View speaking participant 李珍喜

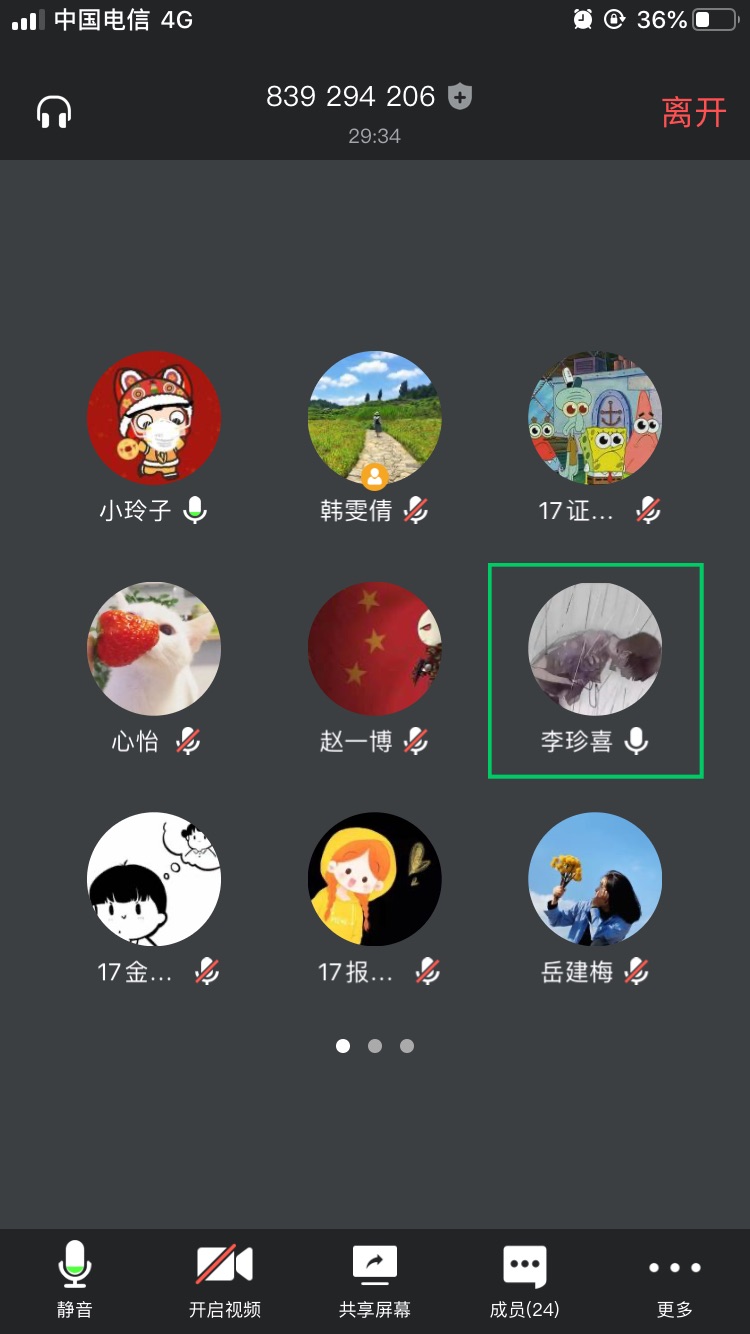[x=595, y=649]
